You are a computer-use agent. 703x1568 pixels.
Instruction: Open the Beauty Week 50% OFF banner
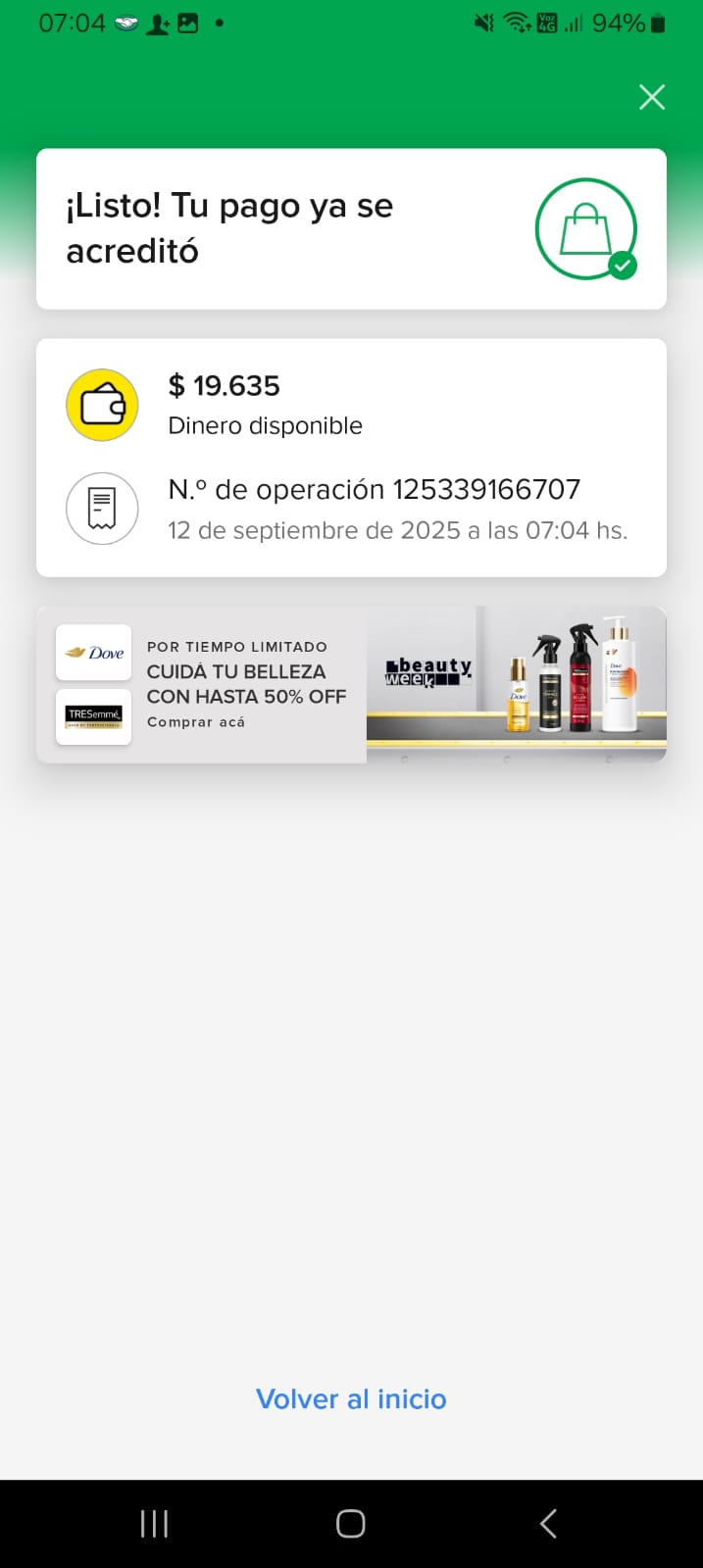click(x=351, y=684)
